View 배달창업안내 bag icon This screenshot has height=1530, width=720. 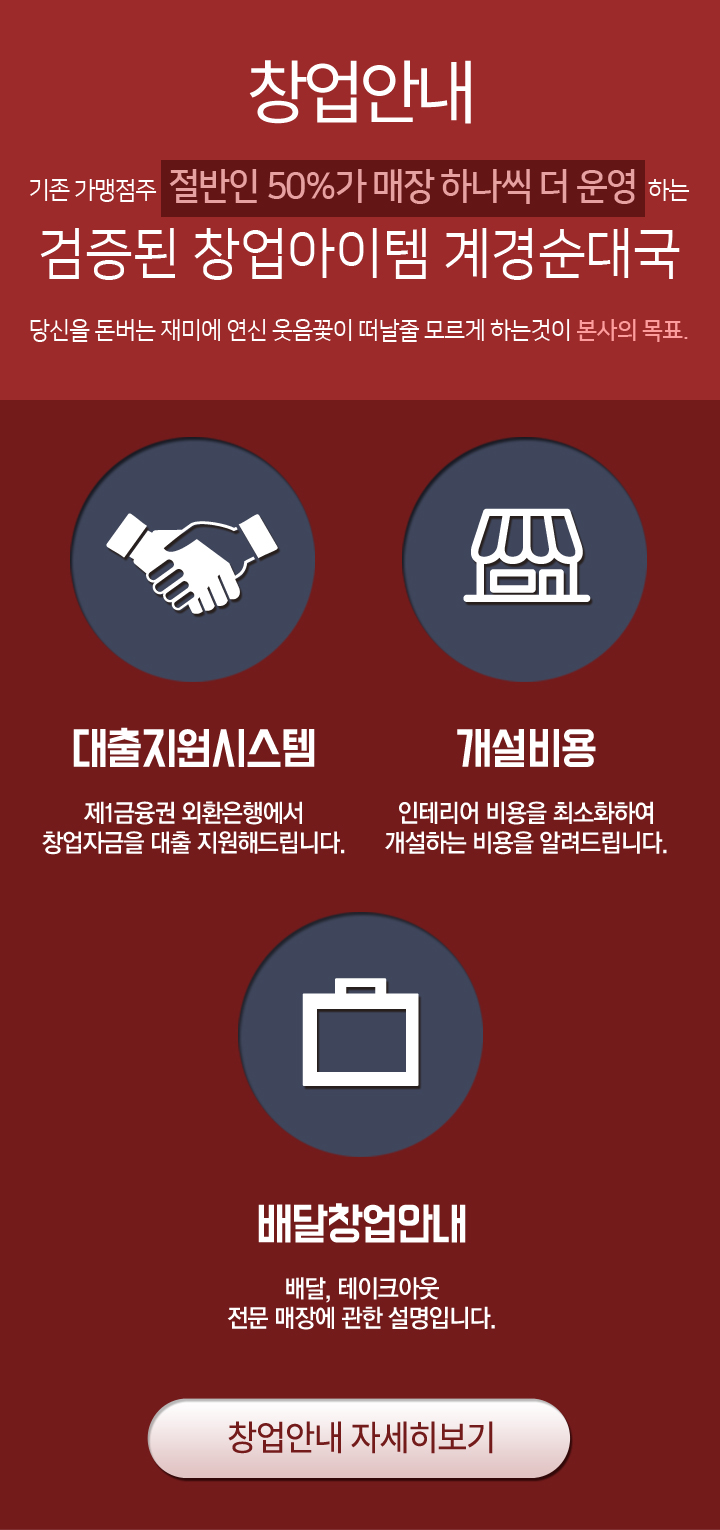tap(360, 1034)
